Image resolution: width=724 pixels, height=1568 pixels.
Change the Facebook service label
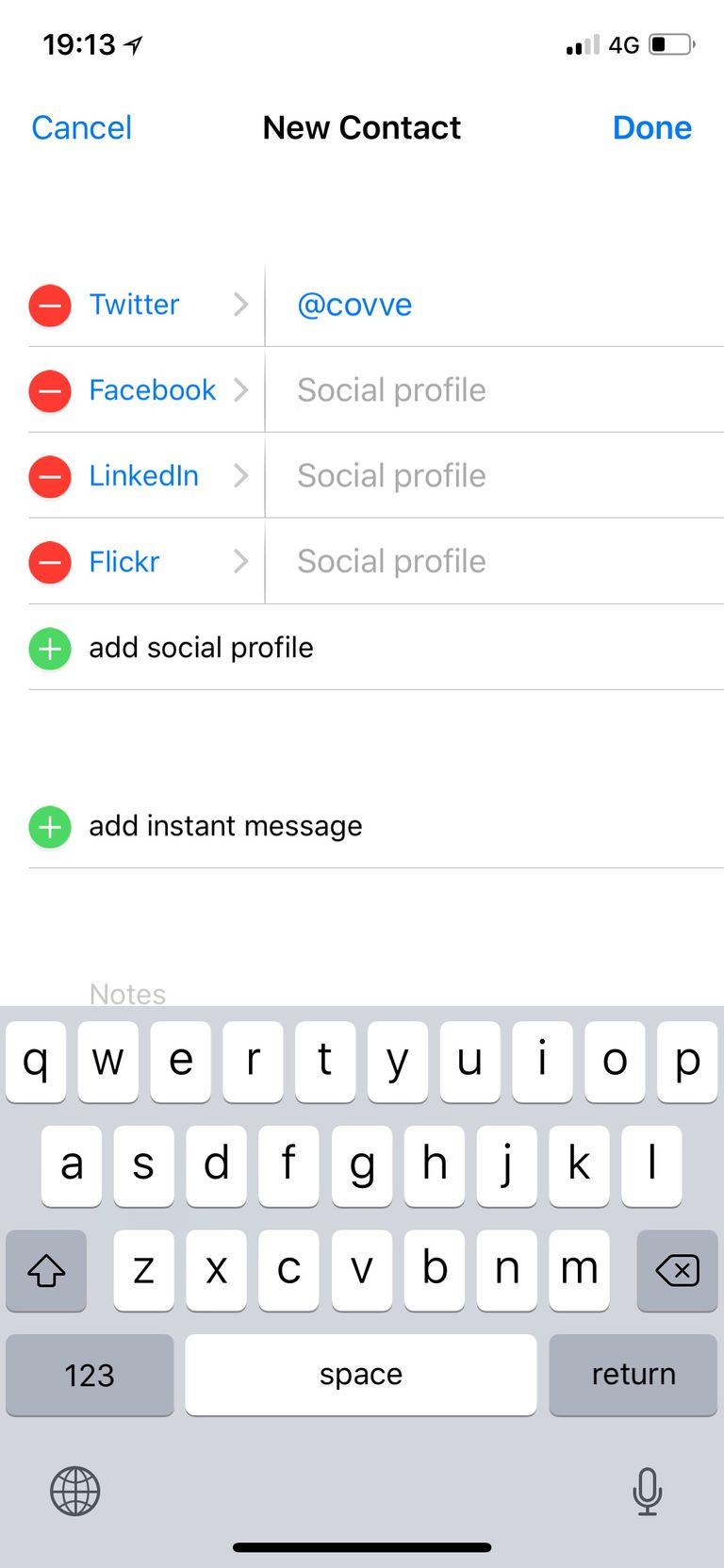(169, 390)
